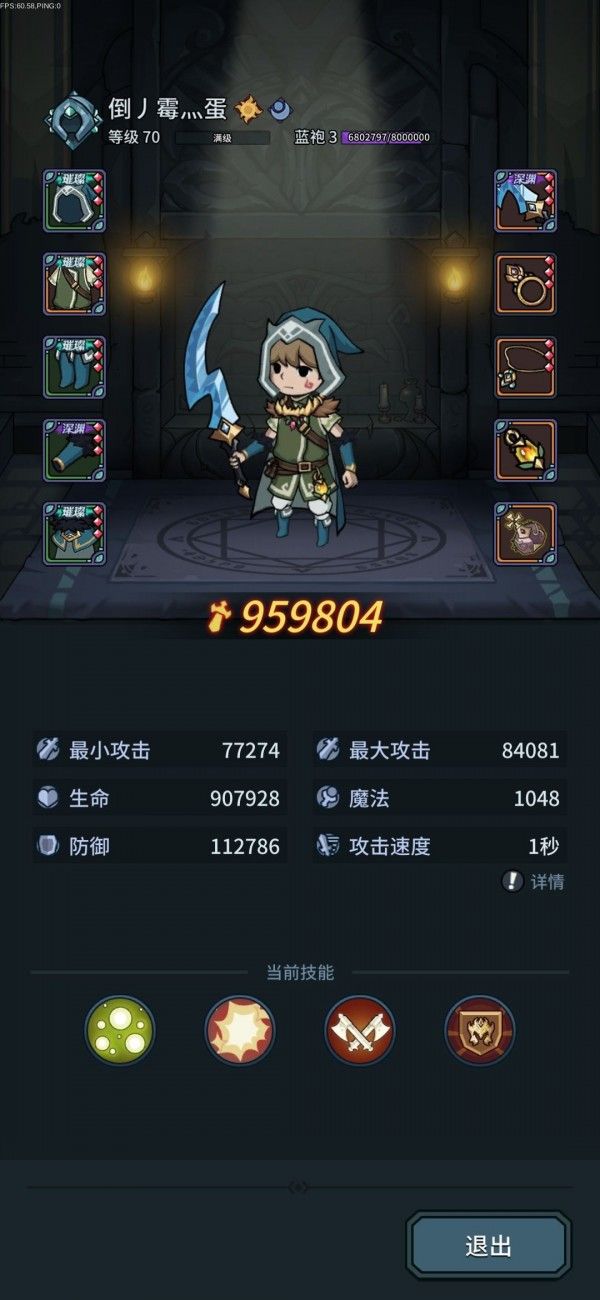Select the orange gem charm slot
The height and width of the screenshot is (1300, 600).
[525, 450]
